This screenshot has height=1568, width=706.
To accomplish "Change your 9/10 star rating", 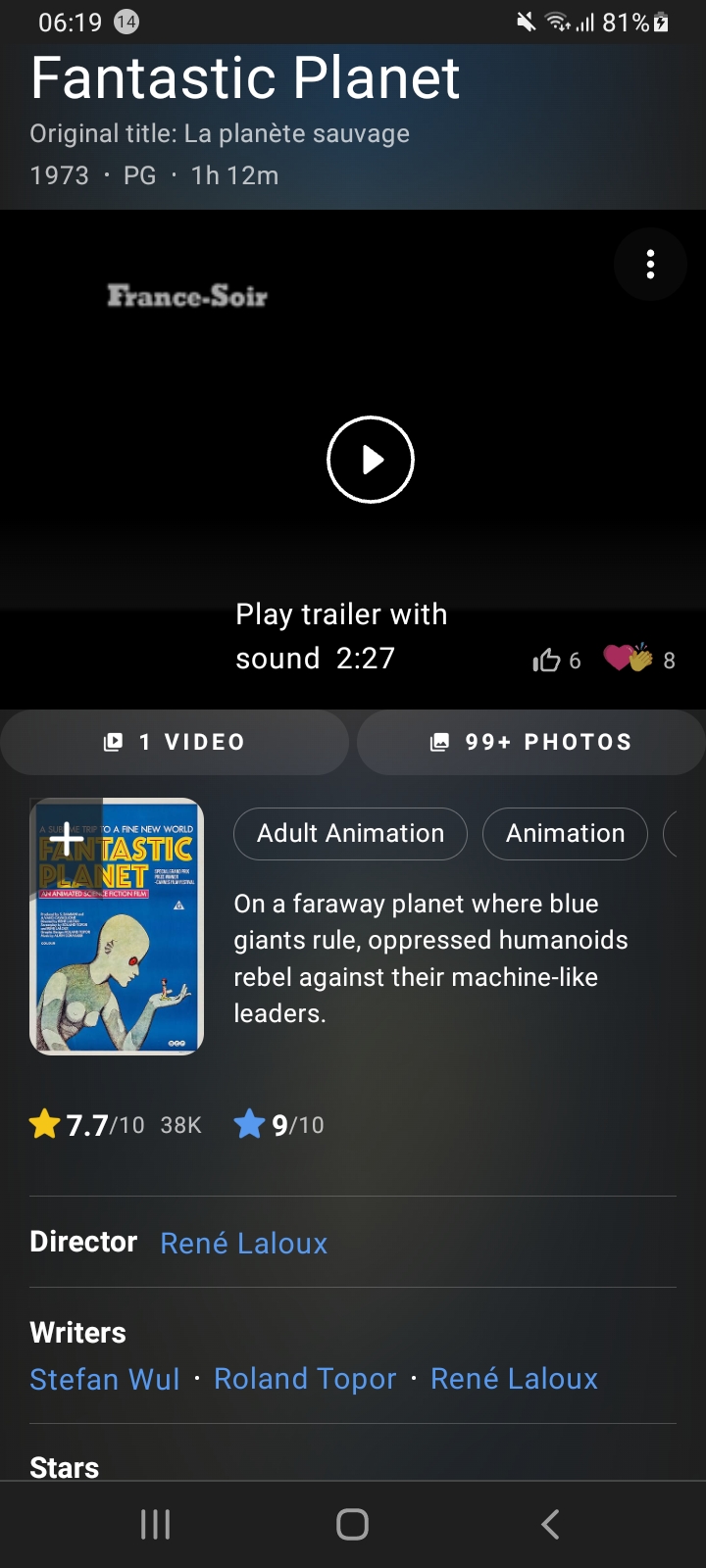I will coord(279,1124).
